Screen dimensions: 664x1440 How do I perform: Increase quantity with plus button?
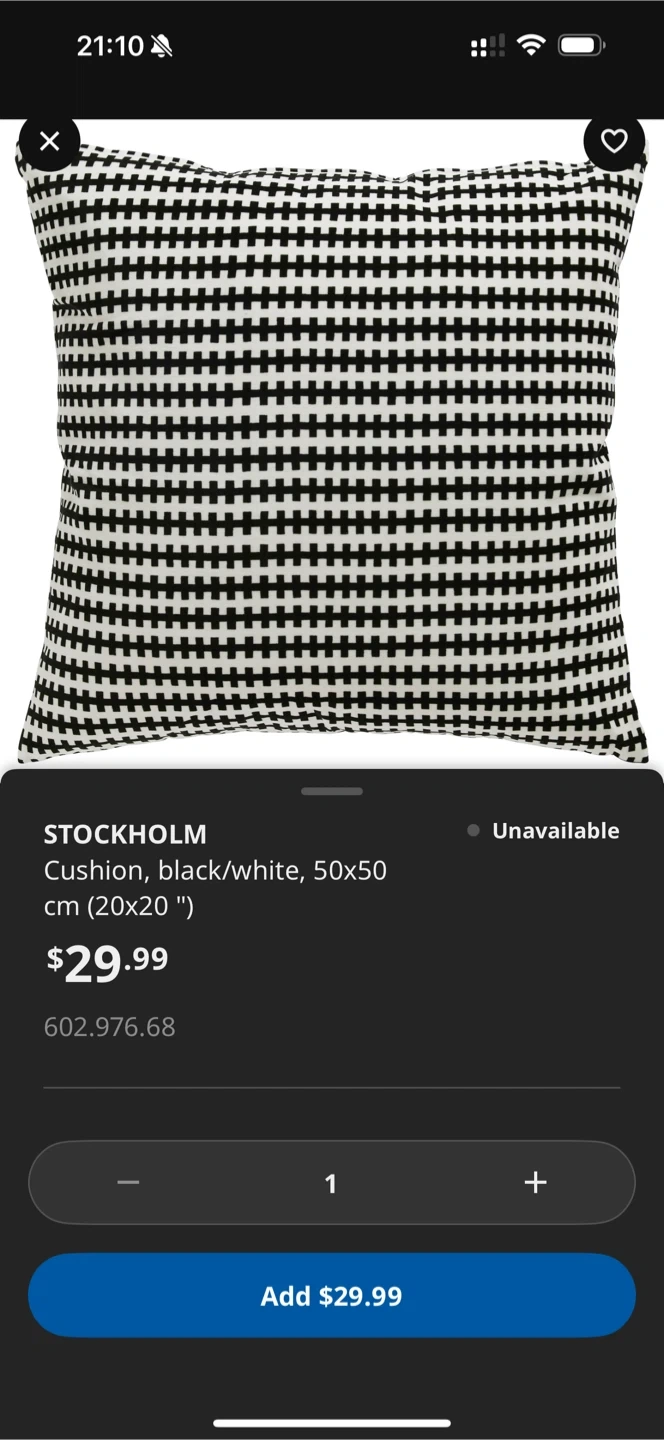(x=535, y=1183)
